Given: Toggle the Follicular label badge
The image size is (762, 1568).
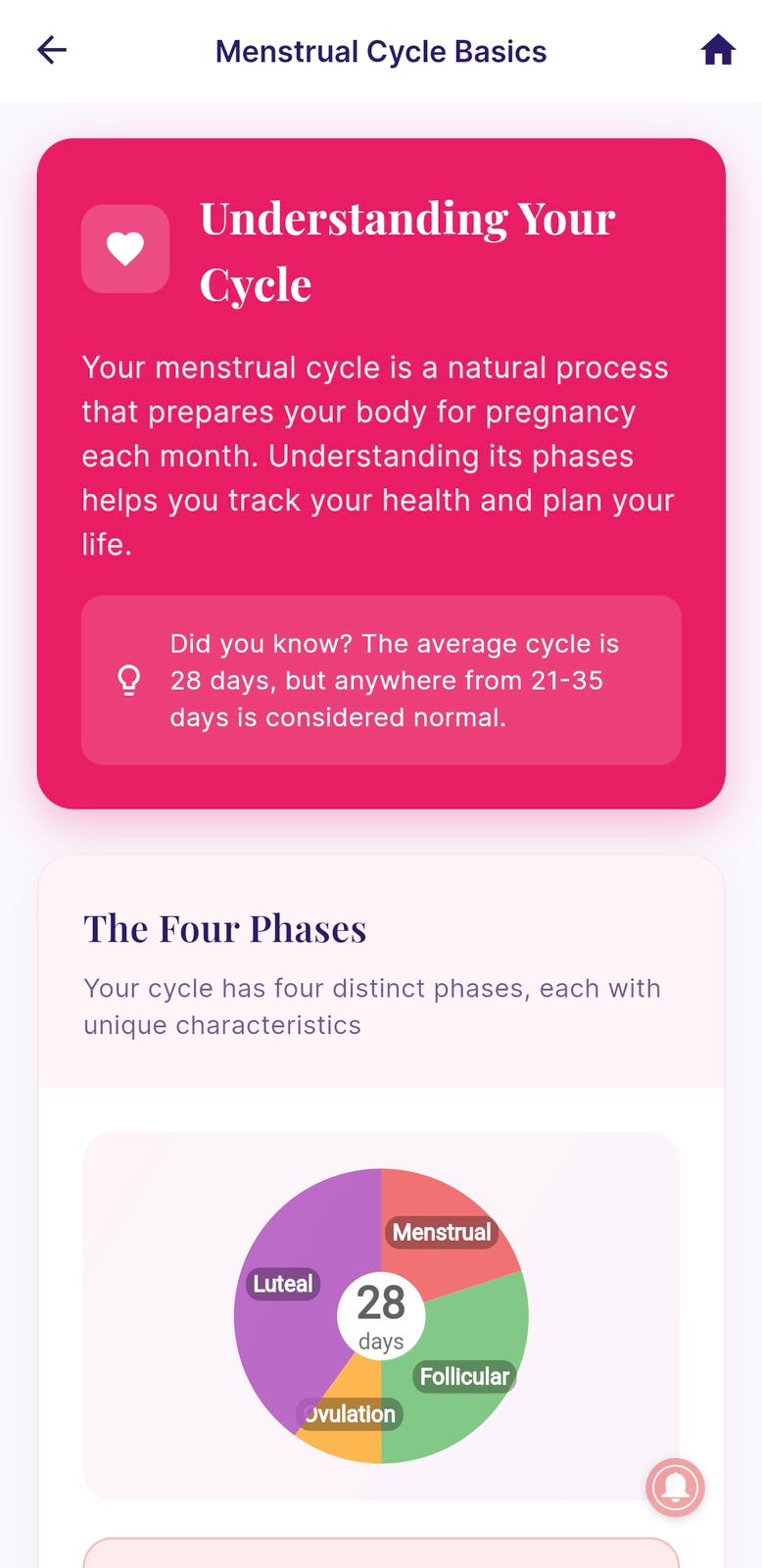Looking at the screenshot, I should (x=465, y=1376).
